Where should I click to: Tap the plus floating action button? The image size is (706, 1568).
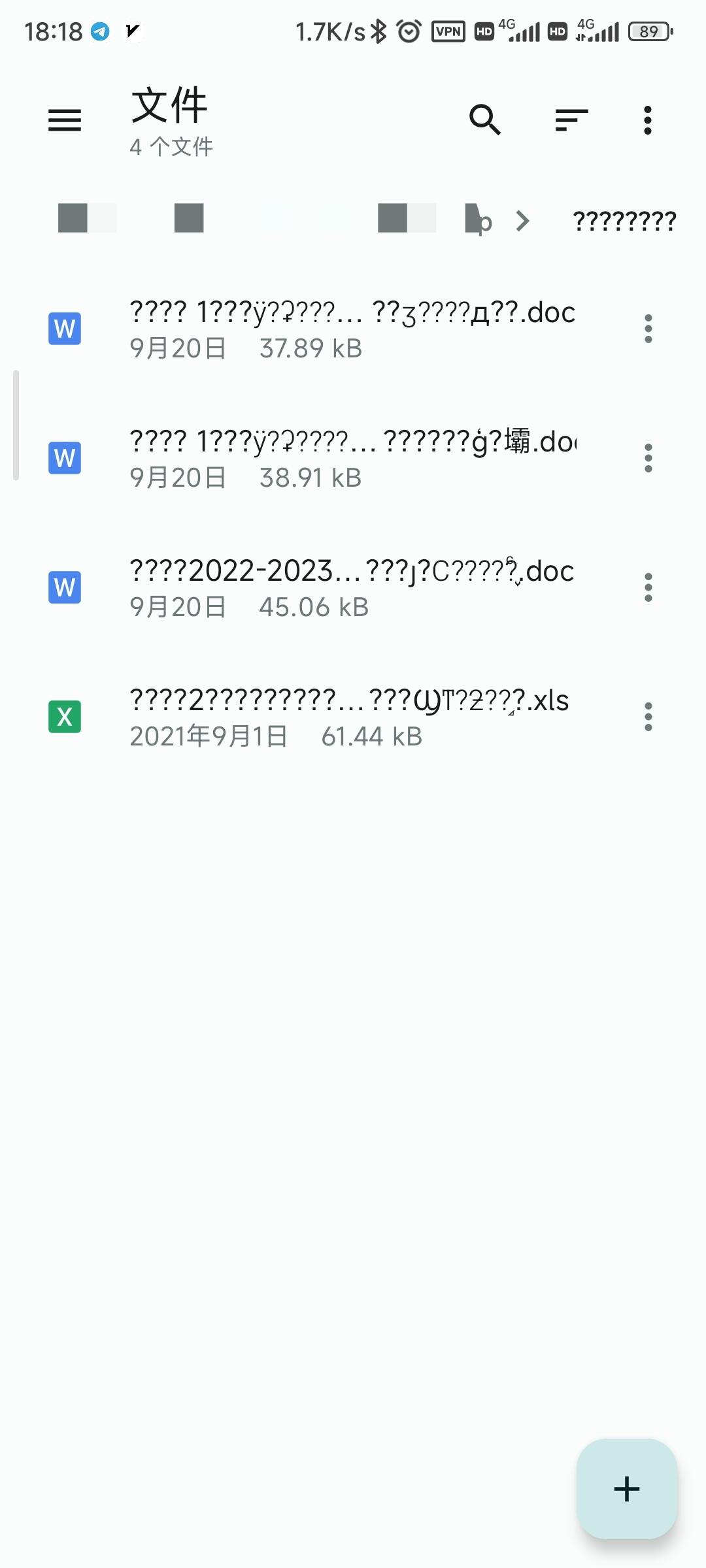coord(626,1489)
